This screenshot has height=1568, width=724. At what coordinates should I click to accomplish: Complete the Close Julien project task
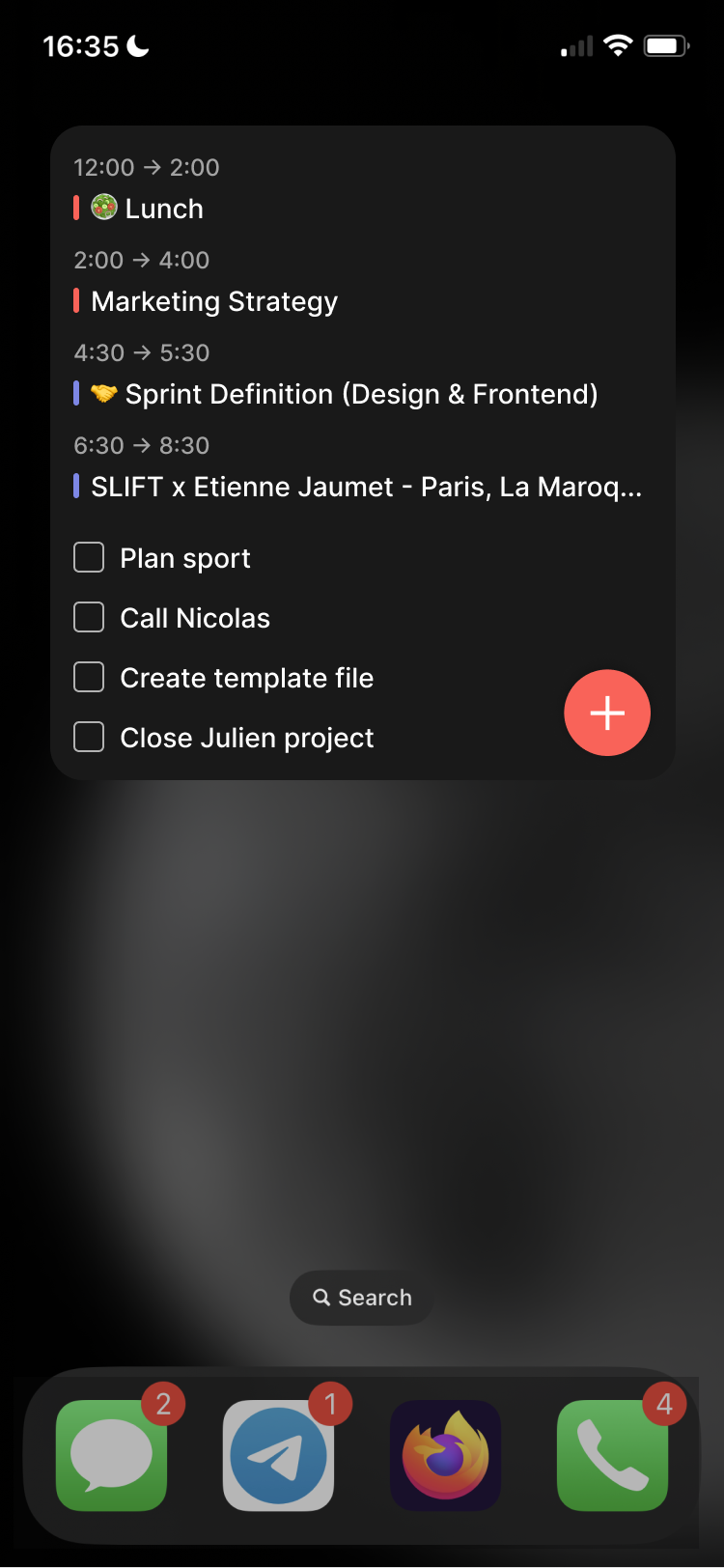tap(89, 737)
